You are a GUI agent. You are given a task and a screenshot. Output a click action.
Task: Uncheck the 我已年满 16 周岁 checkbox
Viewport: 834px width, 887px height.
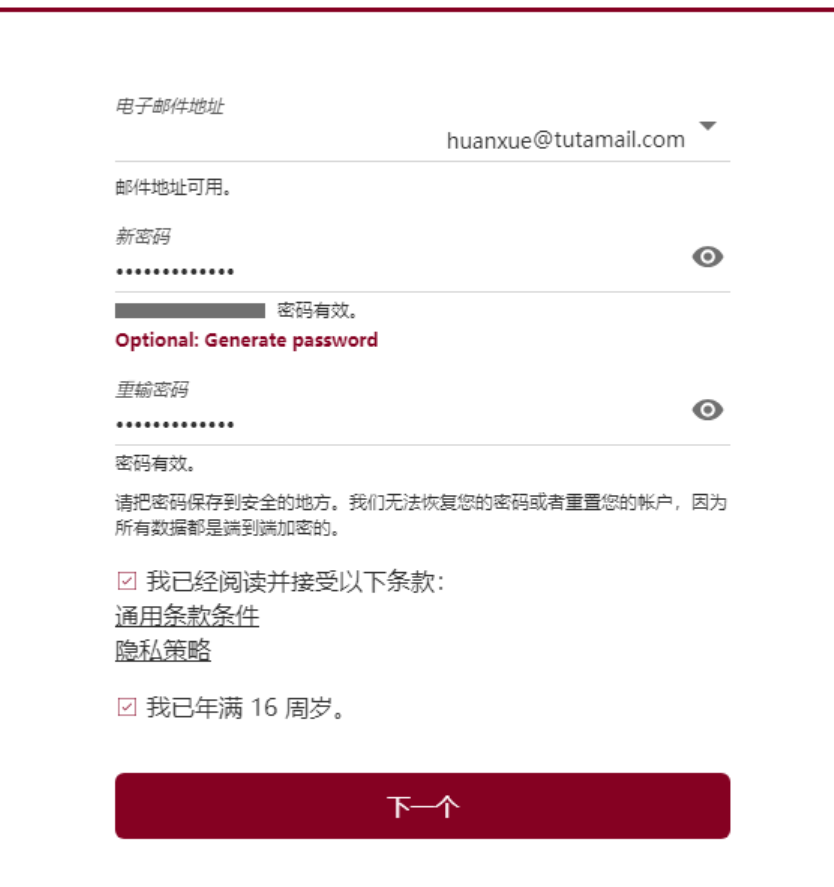point(126,708)
